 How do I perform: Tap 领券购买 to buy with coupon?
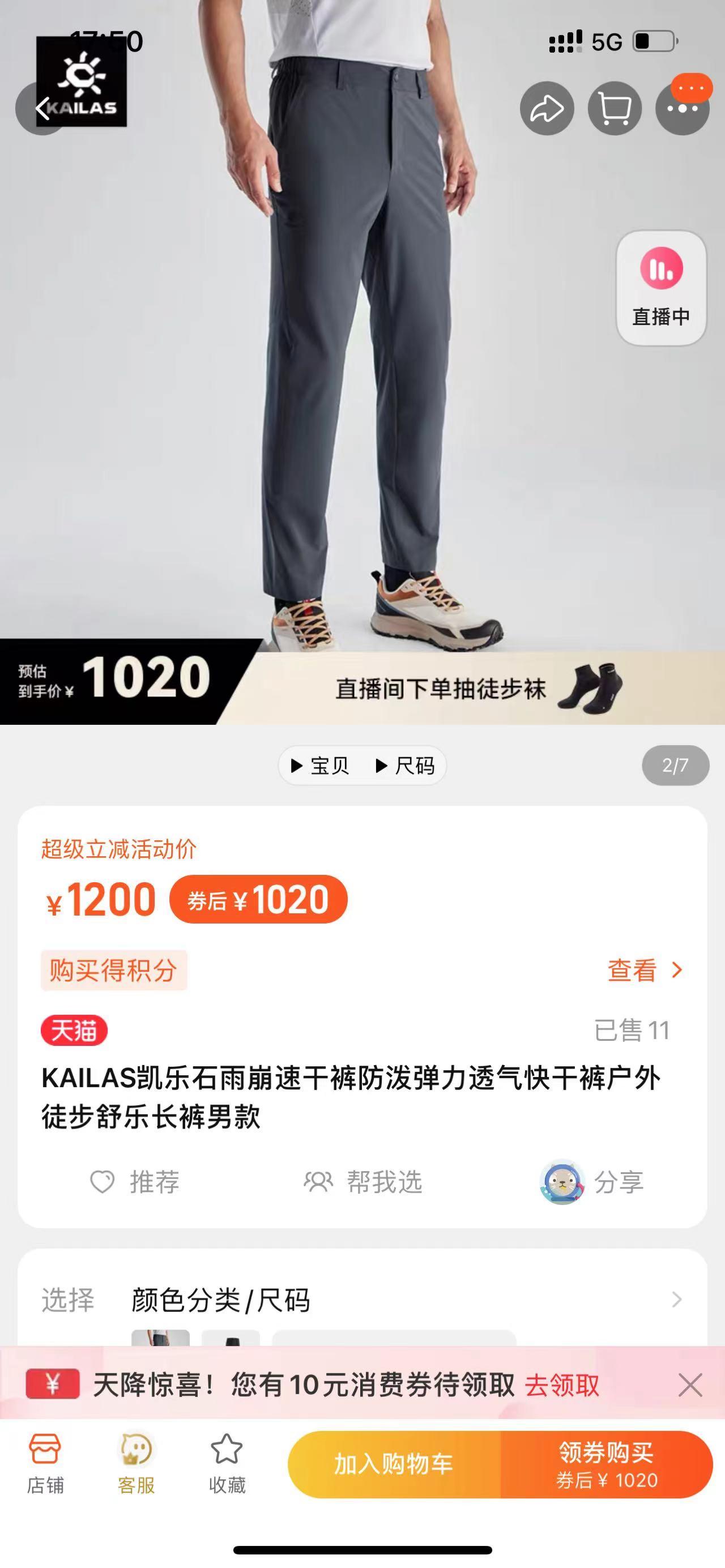point(606,1464)
